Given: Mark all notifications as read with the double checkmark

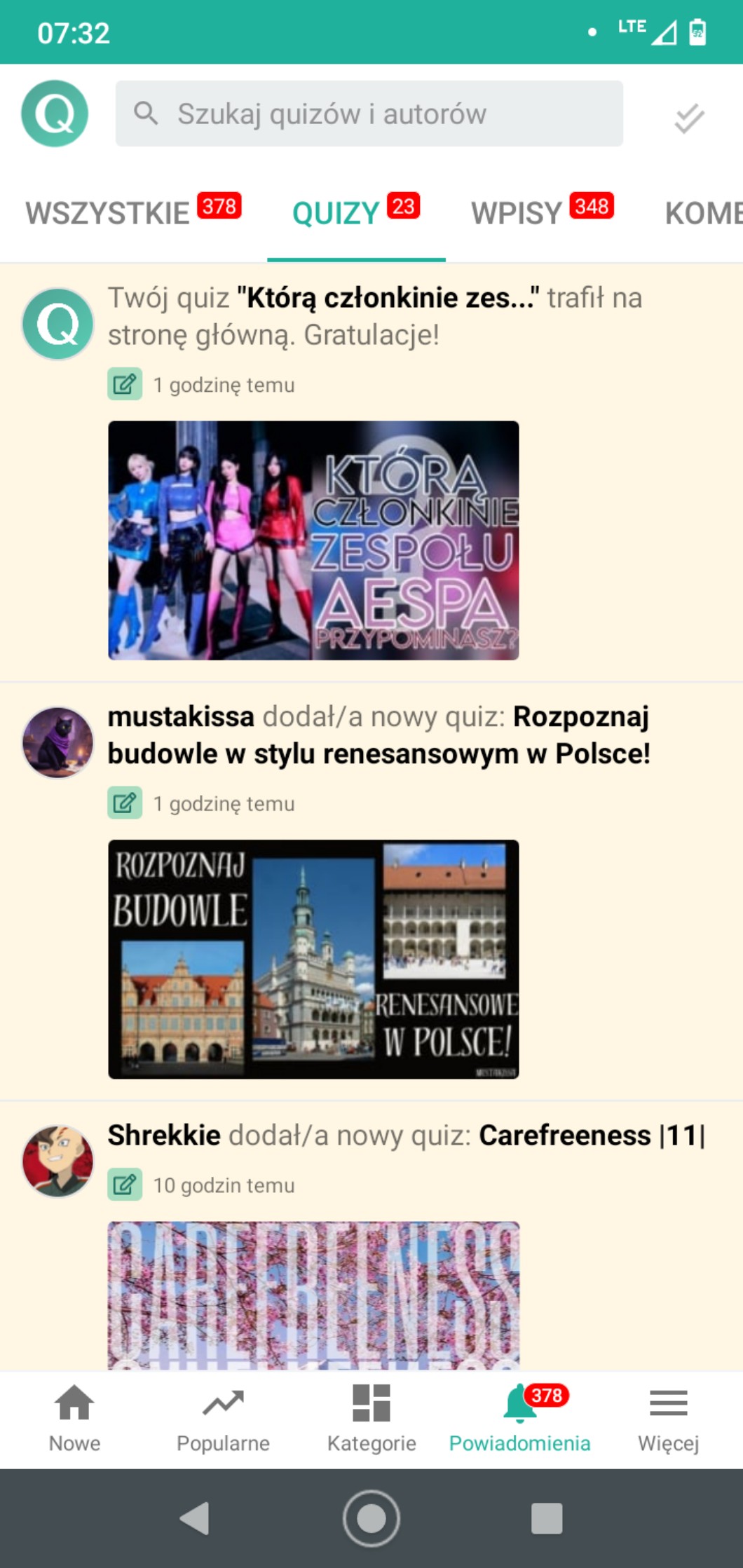Looking at the screenshot, I should click(x=689, y=117).
